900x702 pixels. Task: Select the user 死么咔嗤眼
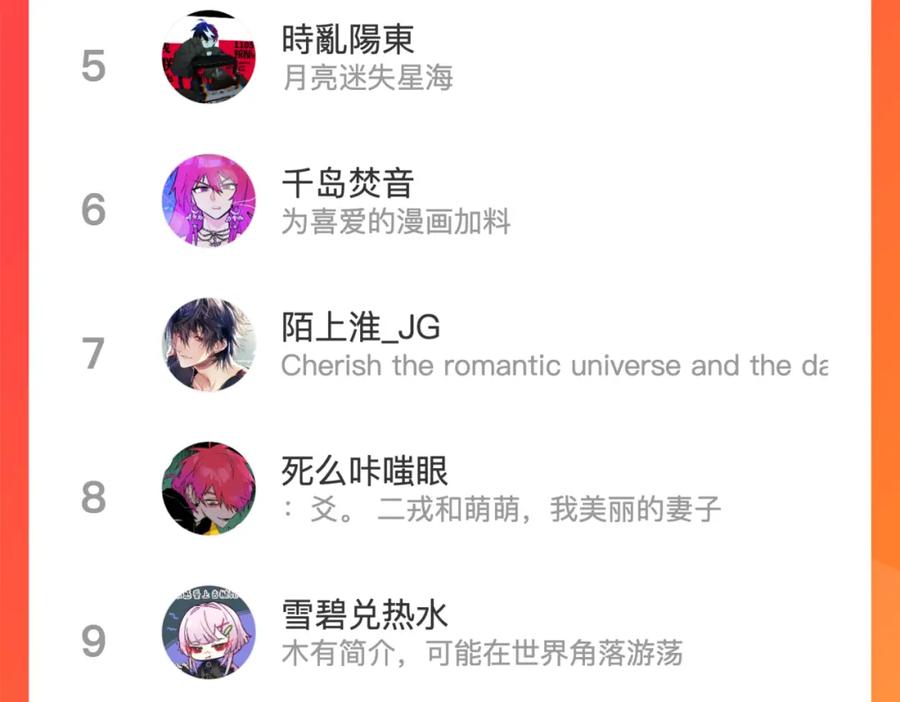(449, 488)
